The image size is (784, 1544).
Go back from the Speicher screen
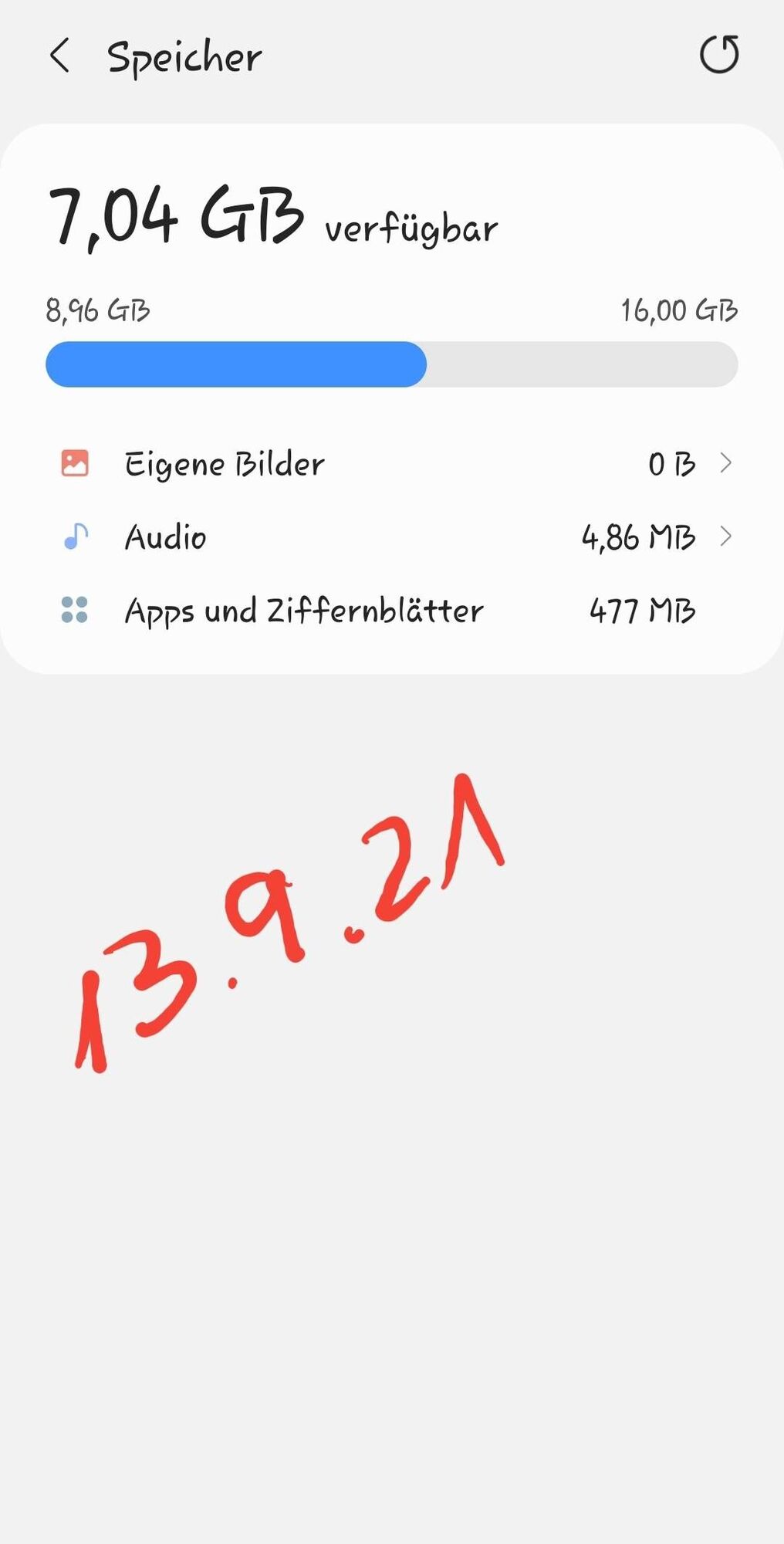pos(60,56)
